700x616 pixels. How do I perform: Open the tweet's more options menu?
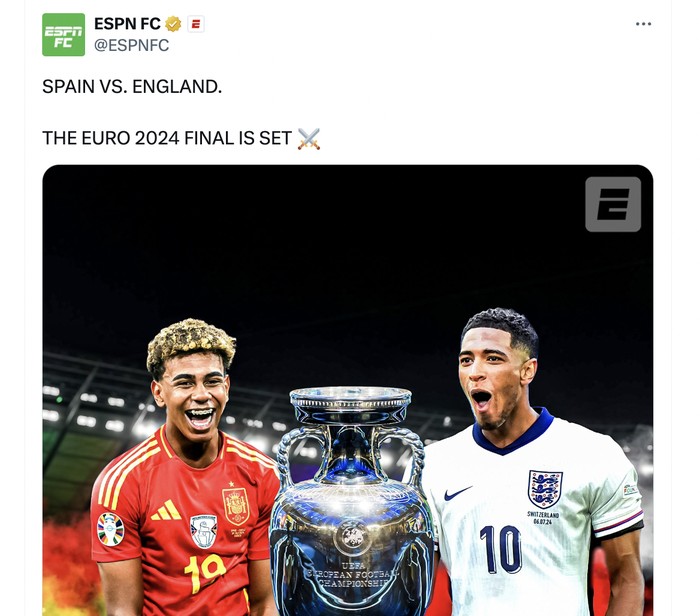[x=643, y=24]
